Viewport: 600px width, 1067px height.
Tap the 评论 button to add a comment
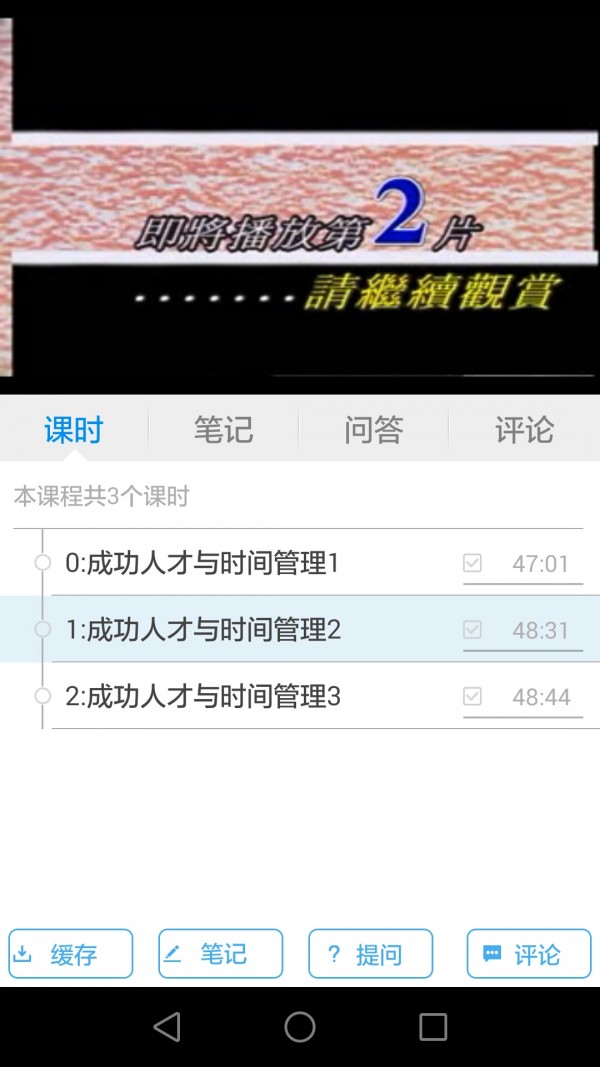tap(529, 954)
